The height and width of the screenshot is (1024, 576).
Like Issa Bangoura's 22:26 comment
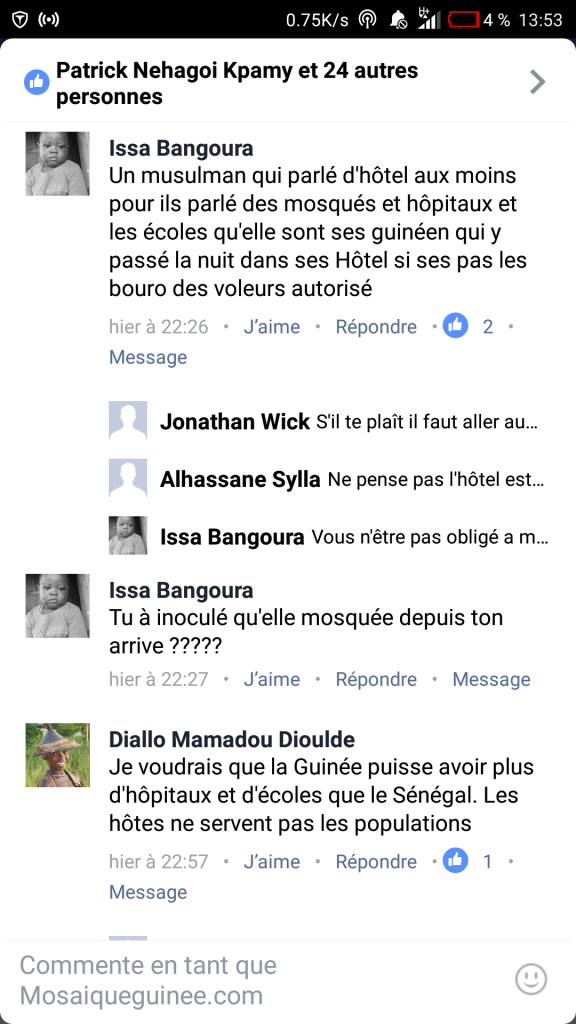pyautogui.click(x=272, y=327)
